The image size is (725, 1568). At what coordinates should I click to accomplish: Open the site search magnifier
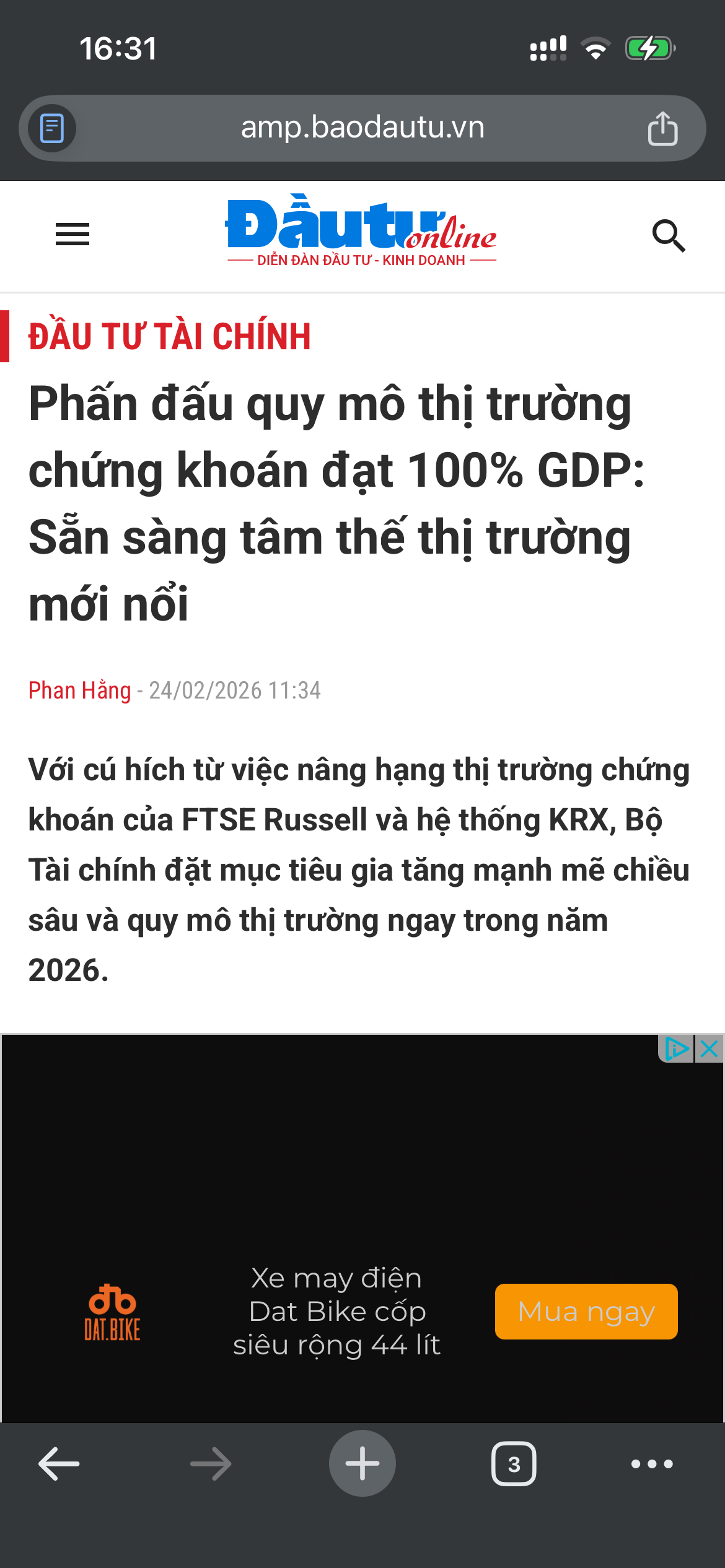669,235
